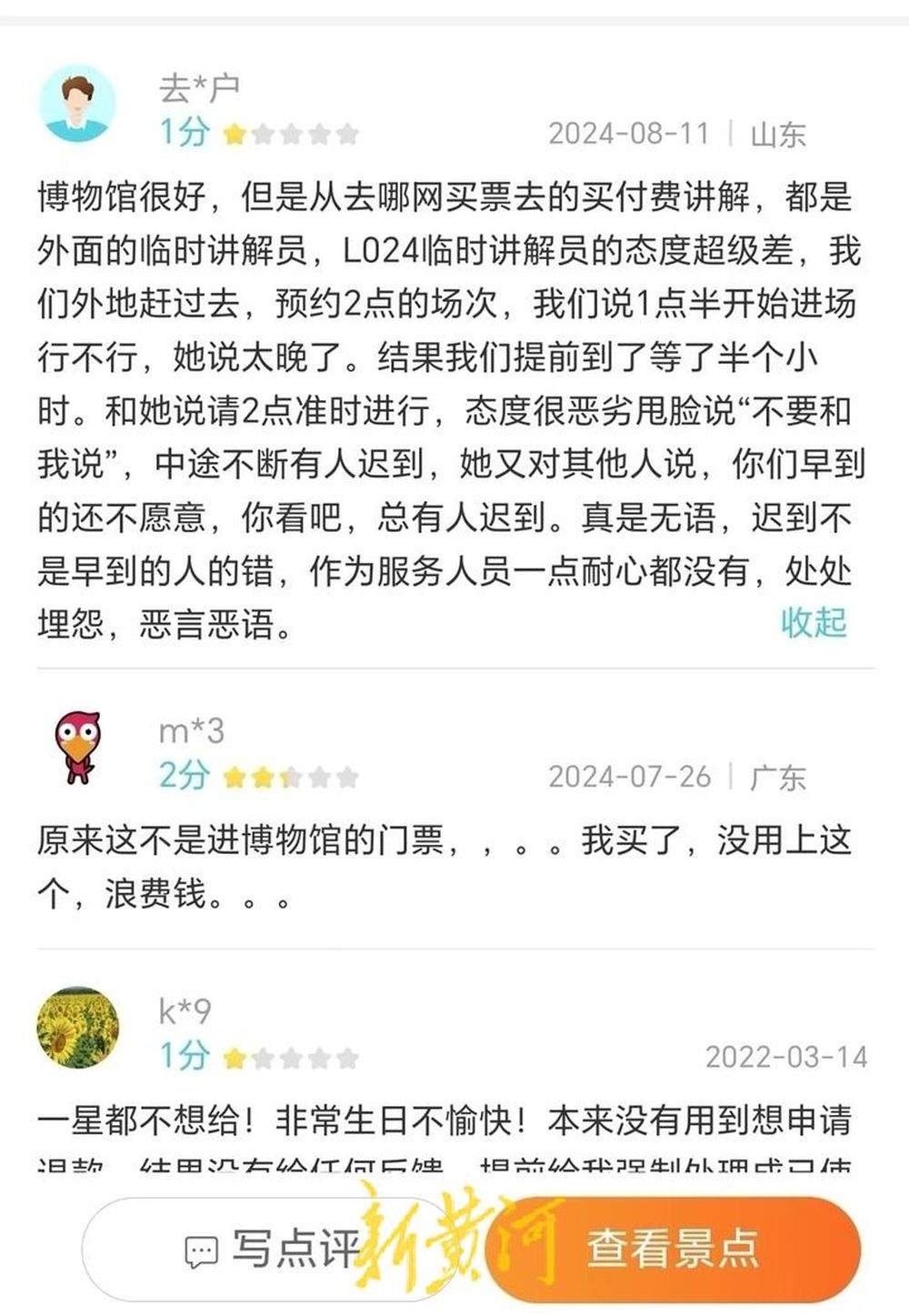Click 去*户's profile avatar
909x1316 pixels.
[x=77, y=105]
